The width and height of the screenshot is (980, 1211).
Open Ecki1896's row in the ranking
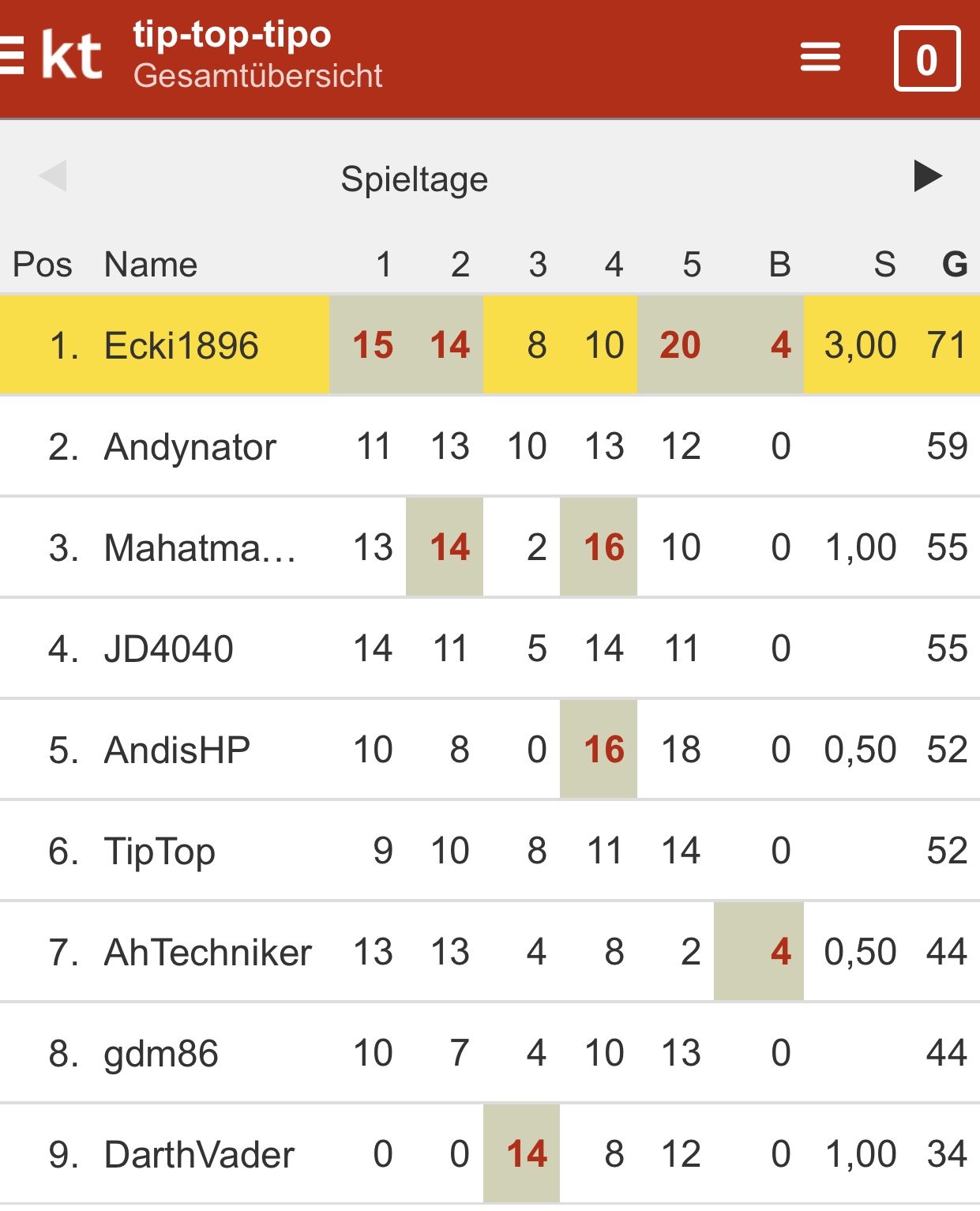[181, 346]
